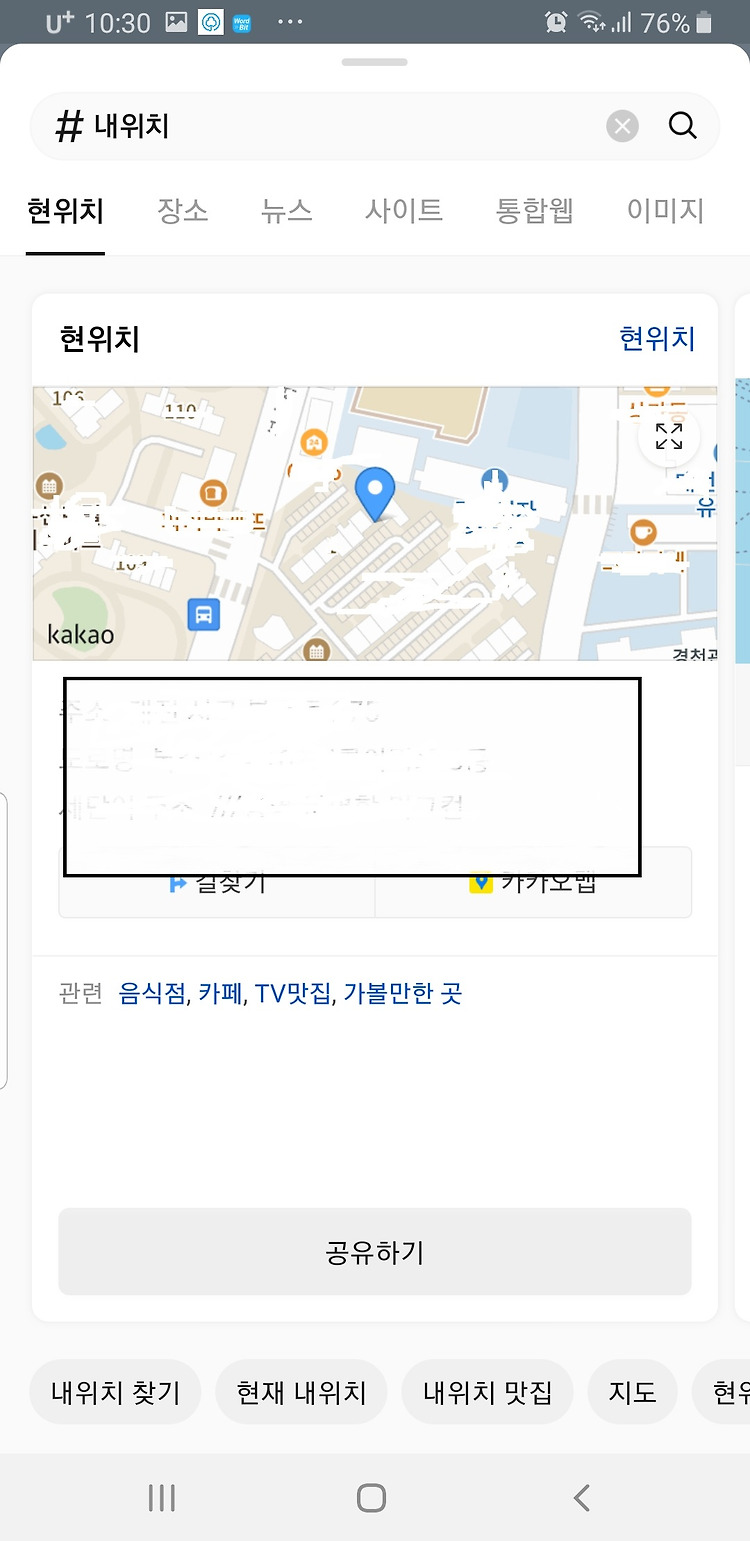This screenshot has width=750, height=1541.
Task: Open the TV맛집 related link
Action: click(x=292, y=994)
